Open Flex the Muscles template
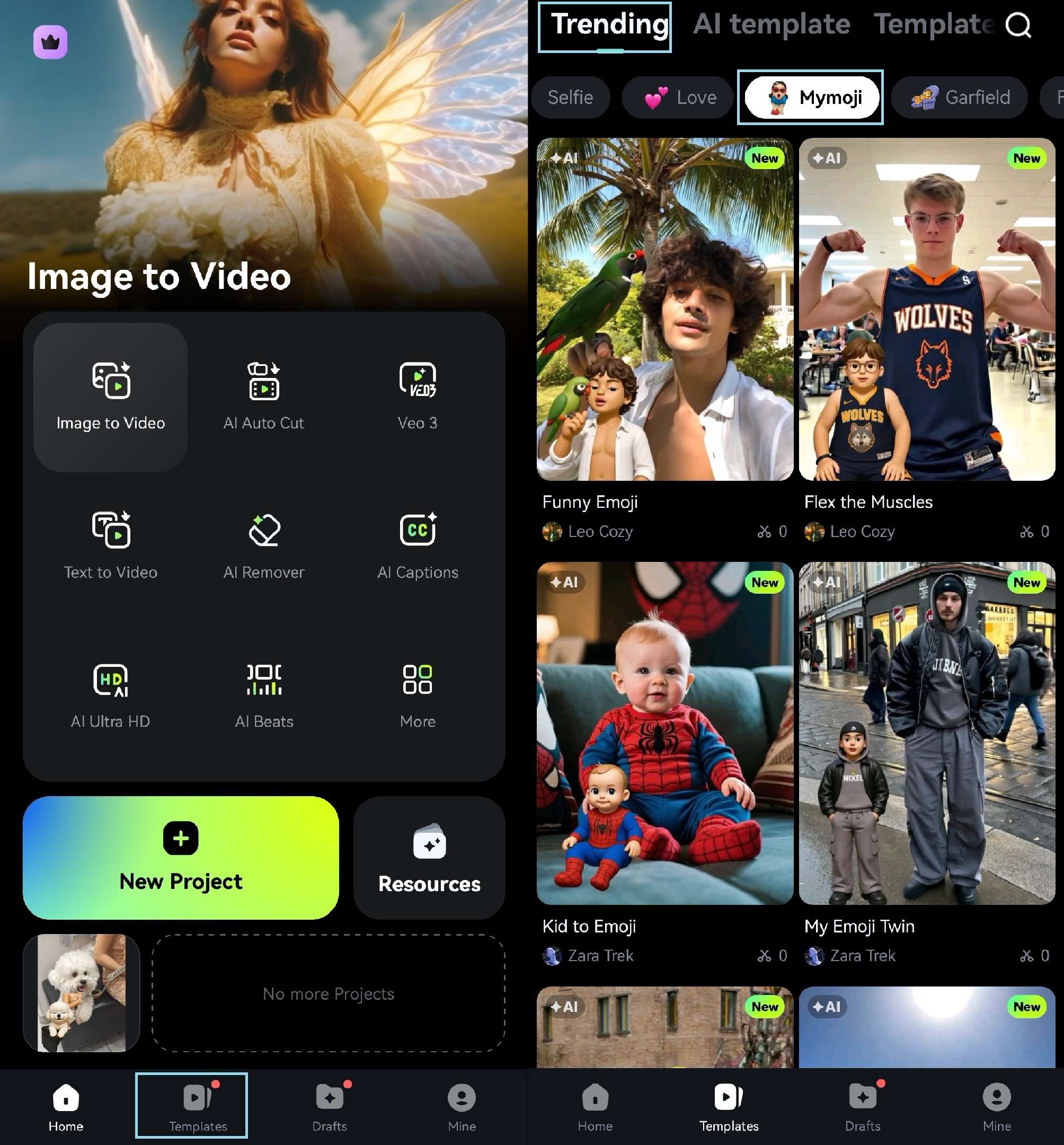The width and height of the screenshot is (1064, 1145). tap(926, 309)
